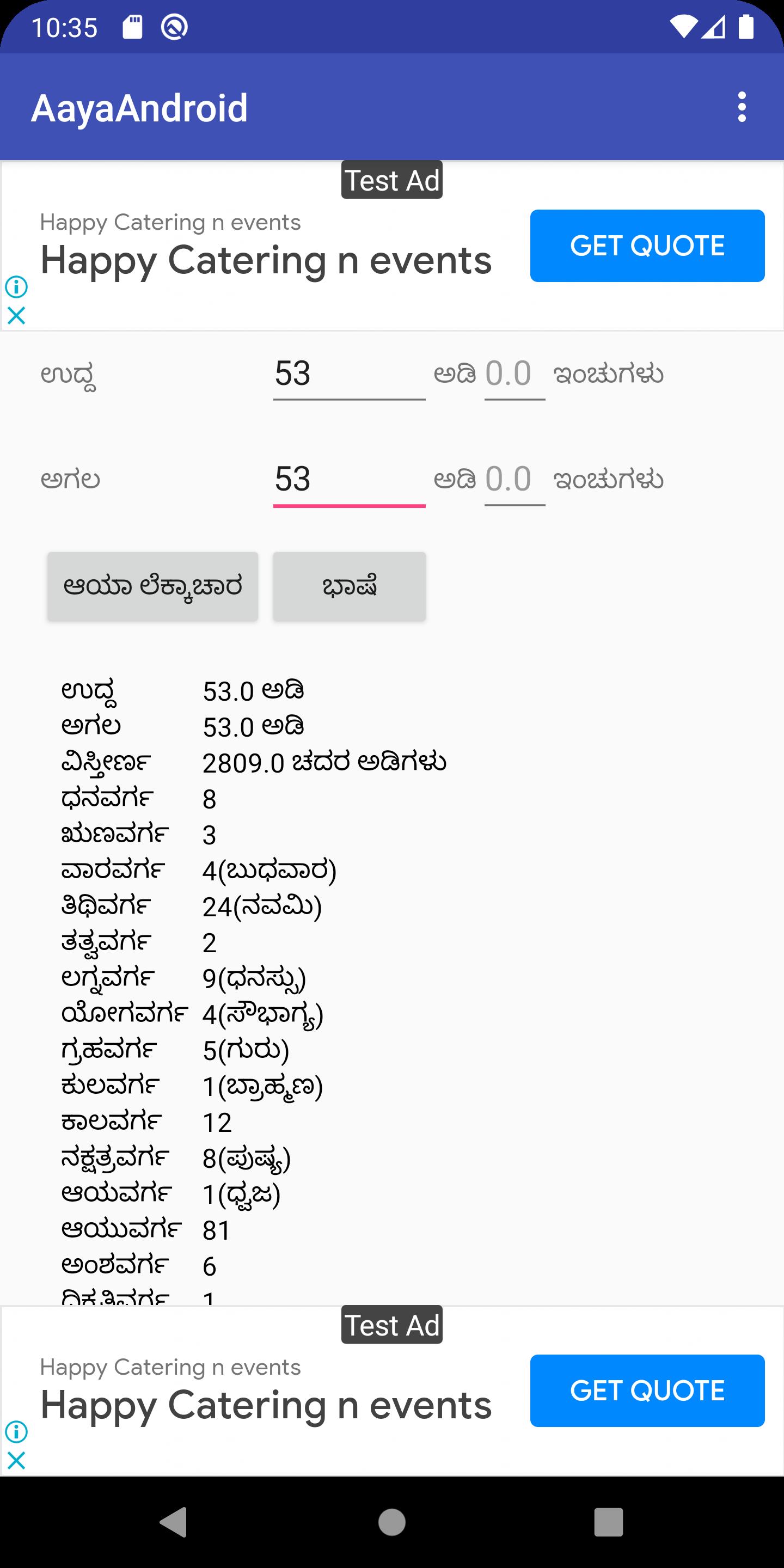Tap the ಉದ್ದ feet input field

350,375
